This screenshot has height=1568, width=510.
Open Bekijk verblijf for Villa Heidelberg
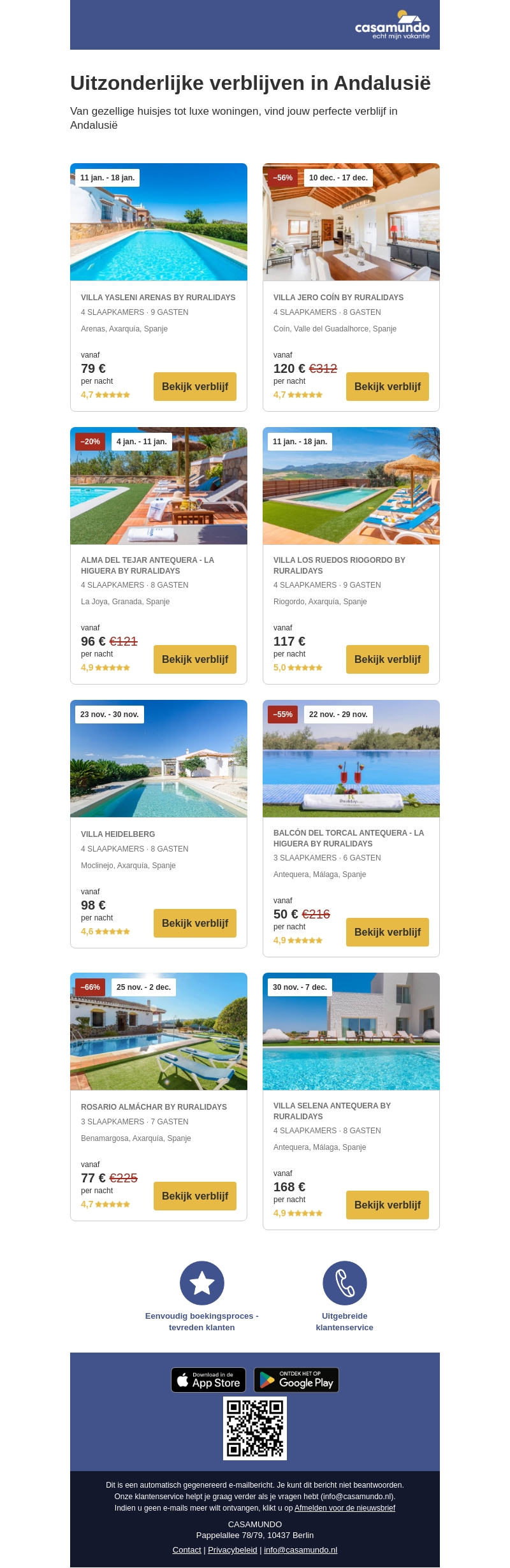click(x=195, y=923)
